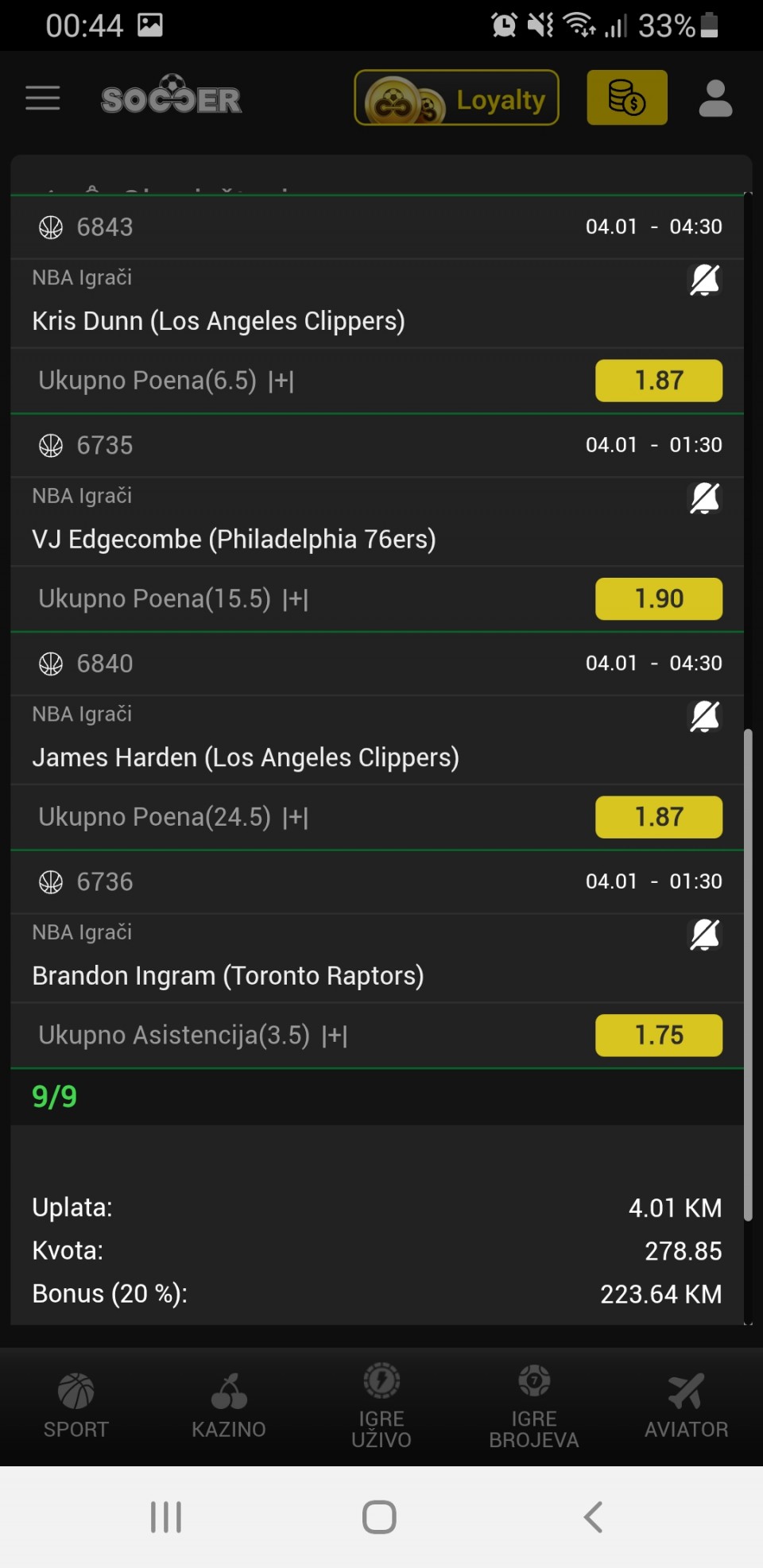Tap the system home button

click(x=379, y=1517)
